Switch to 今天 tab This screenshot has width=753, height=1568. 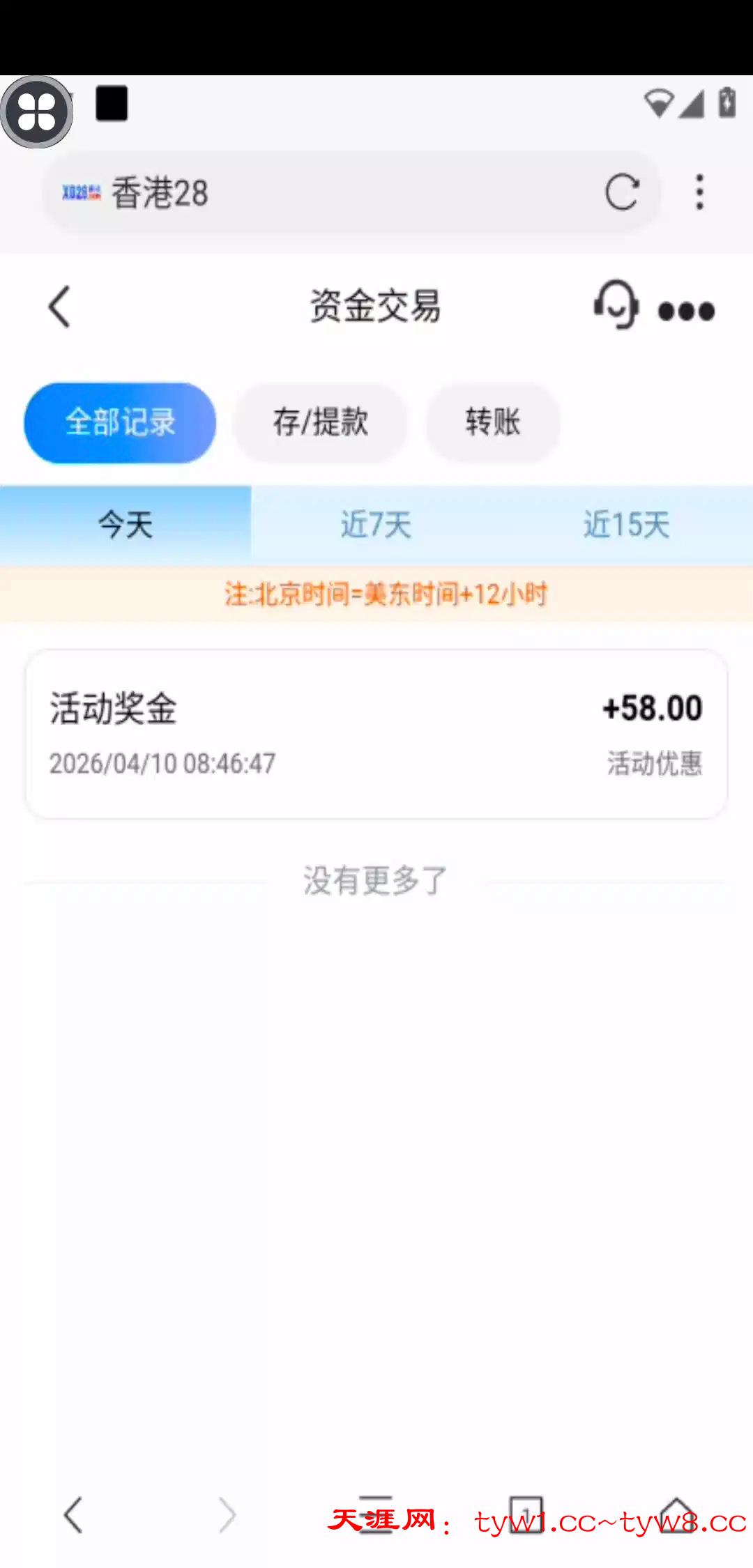(x=125, y=524)
